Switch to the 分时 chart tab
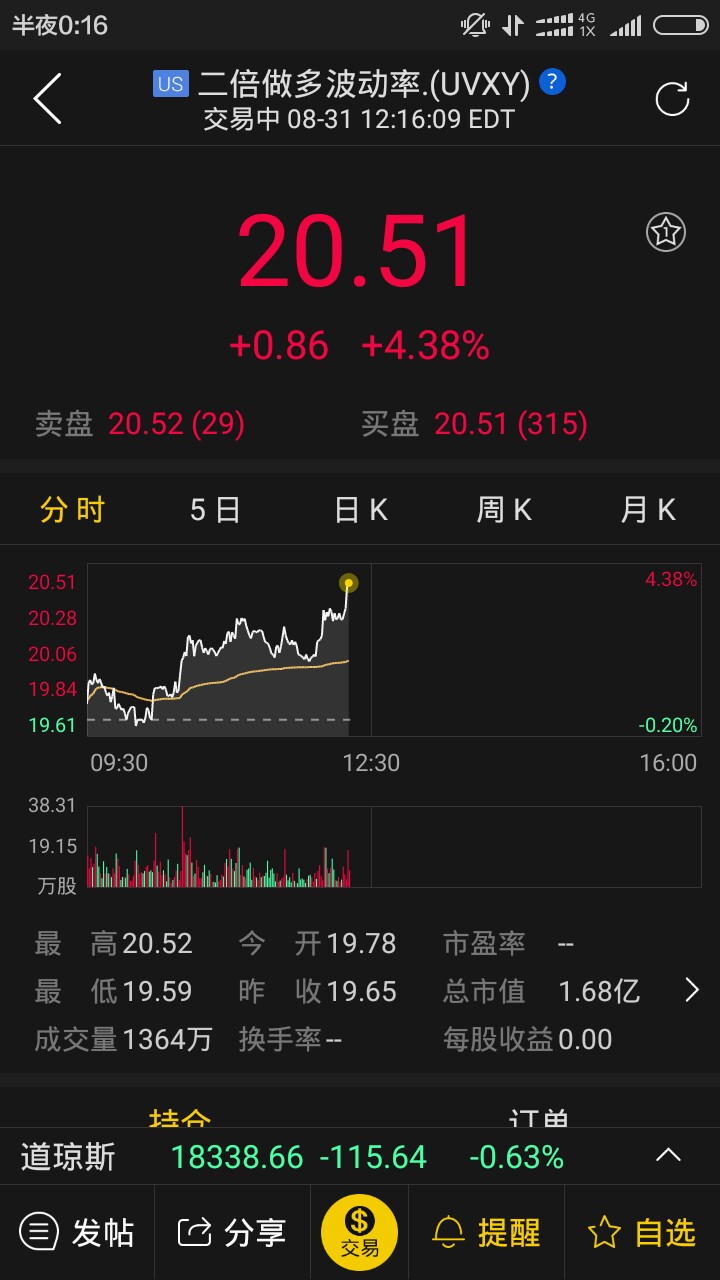The height and width of the screenshot is (1280, 720). tap(72, 510)
